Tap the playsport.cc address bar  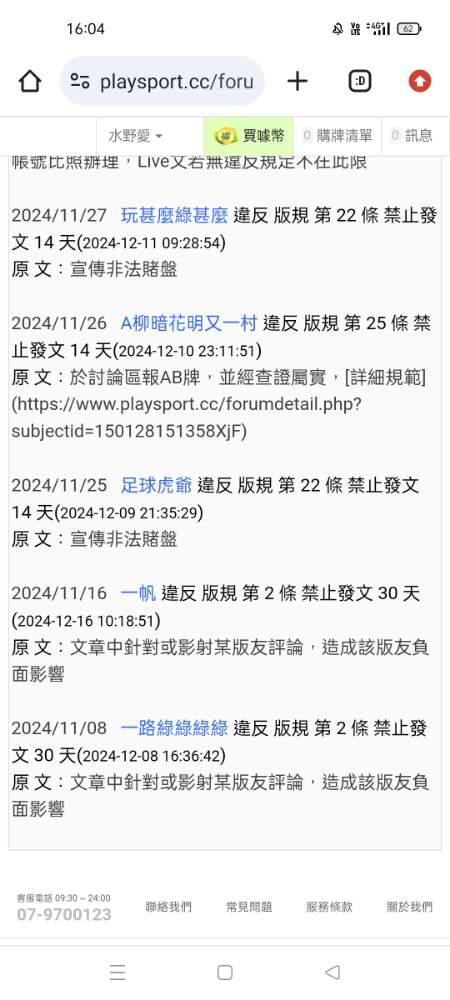point(163,81)
